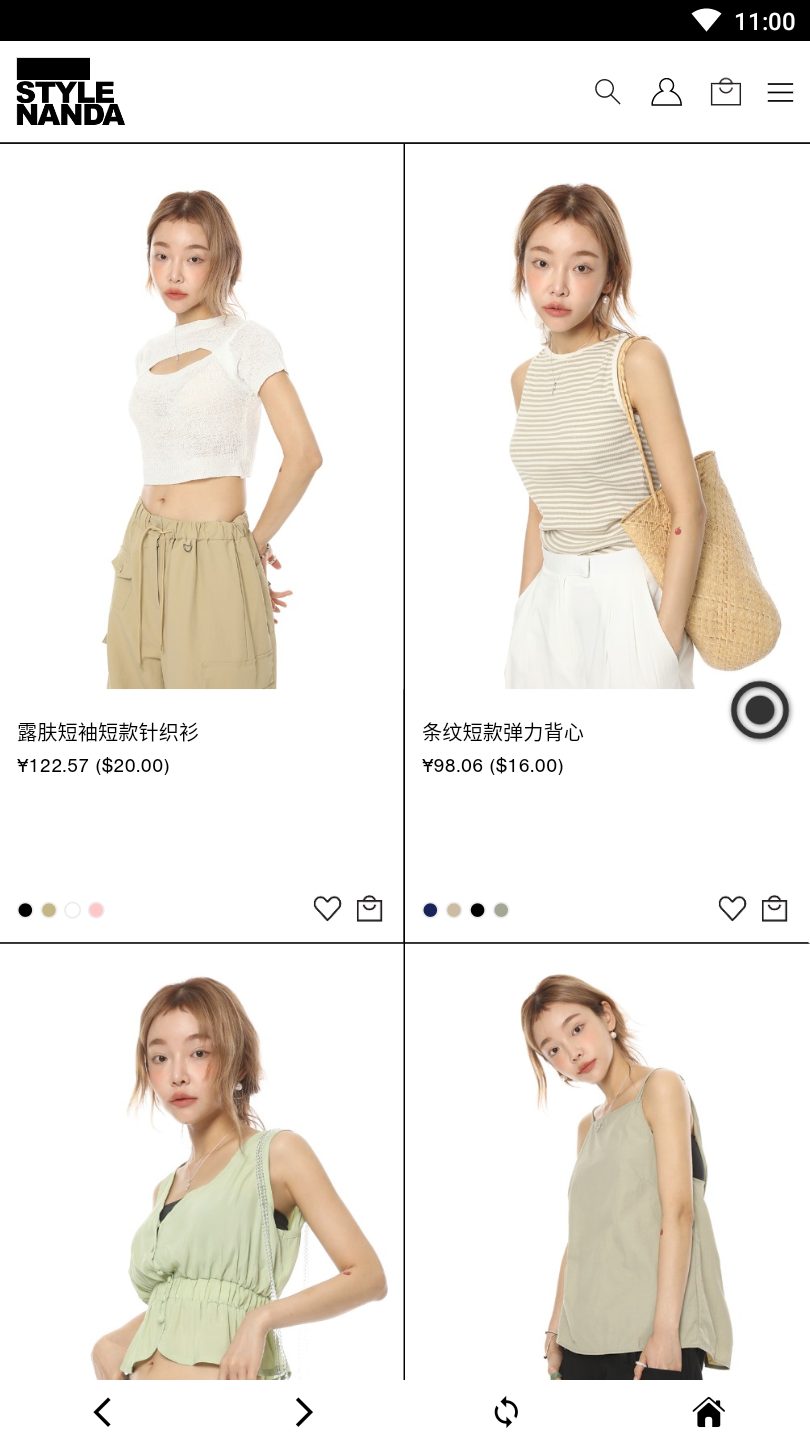Add the striped tank top to cart
Screen dimensions: 810x1440
coord(774,909)
